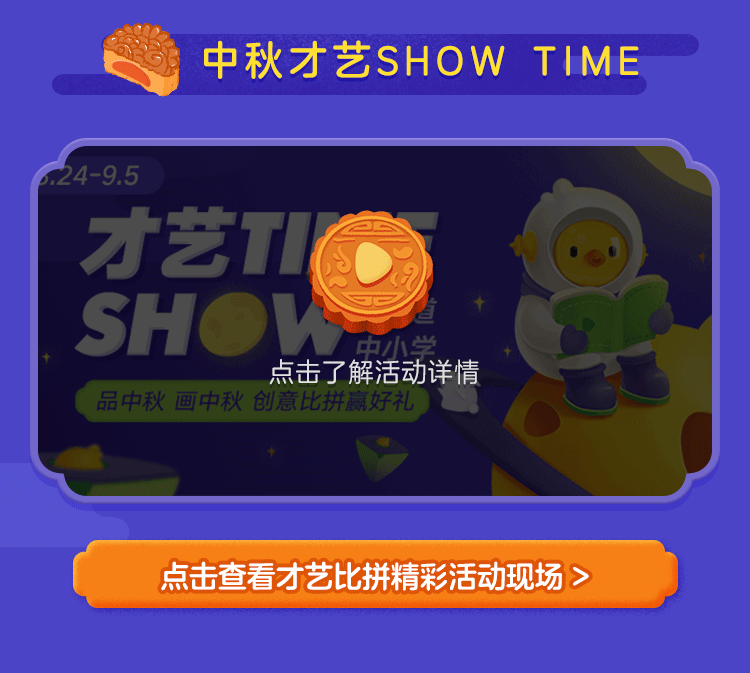Screen dimensions: 750x673
Task: Play the mooncake video about activity details
Action: (x=374, y=265)
